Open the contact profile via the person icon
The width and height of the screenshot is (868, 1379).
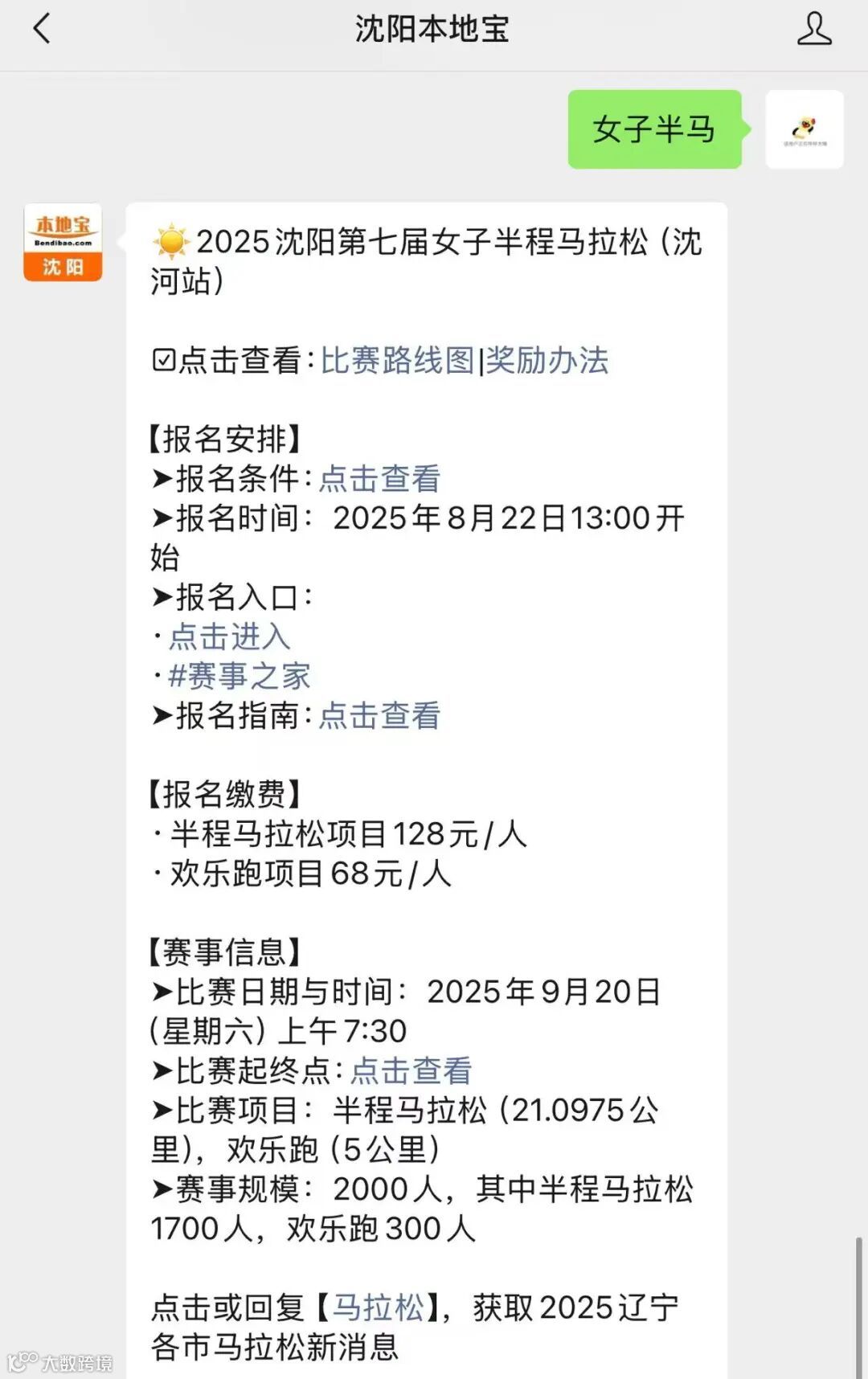pos(814,31)
